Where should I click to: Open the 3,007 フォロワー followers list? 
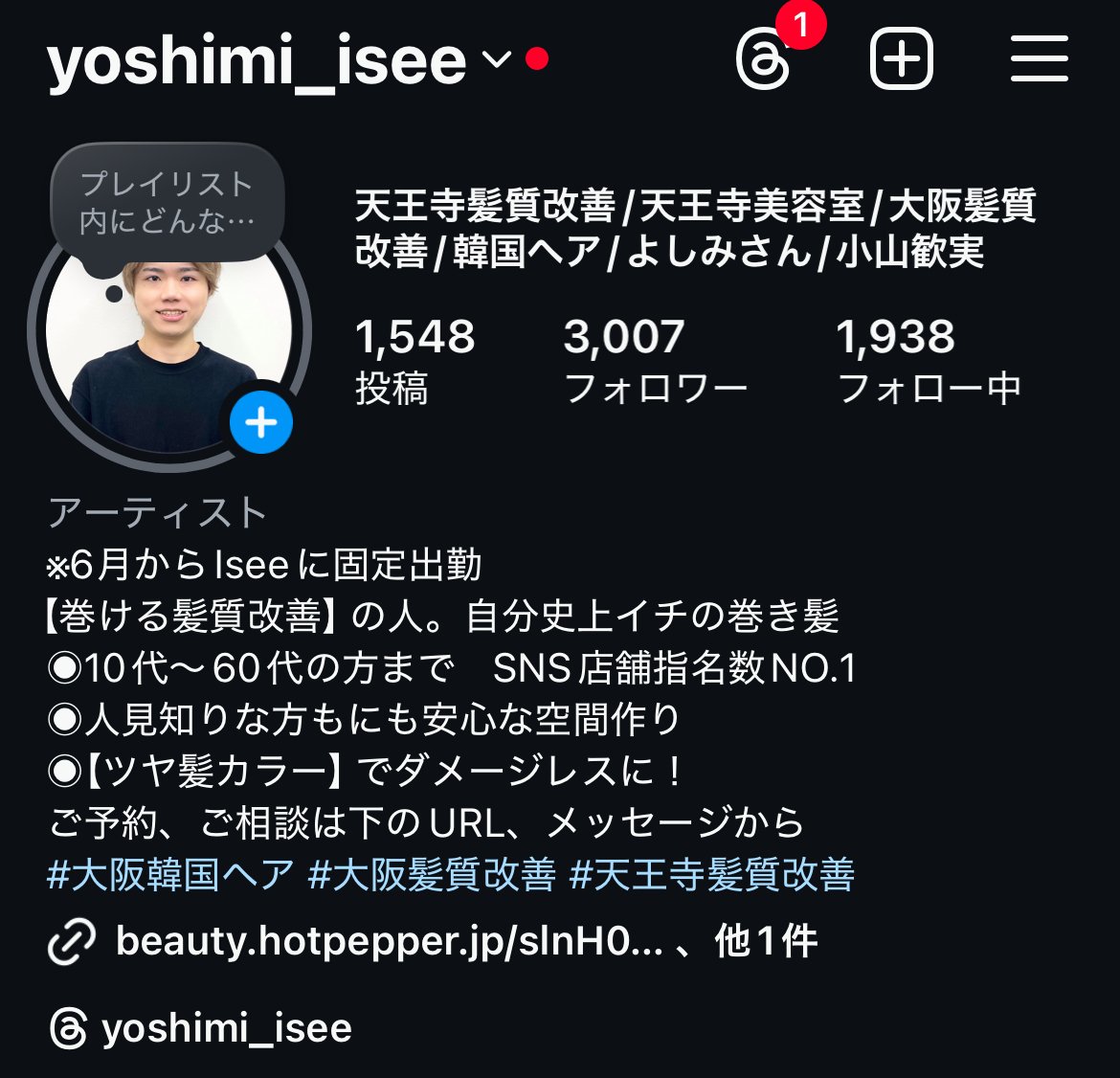point(655,361)
